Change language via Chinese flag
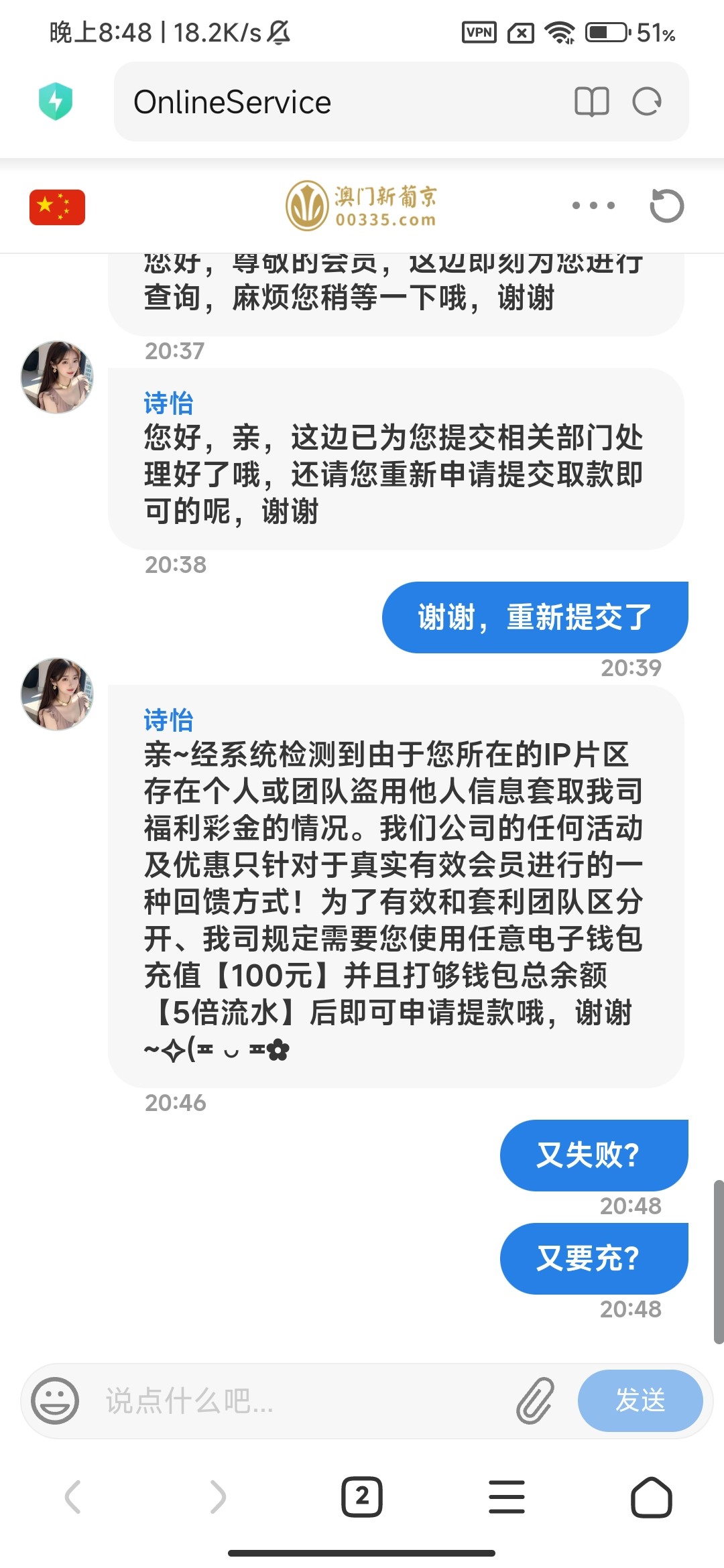Image resolution: width=724 pixels, height=1568 pixels. tap(57, 206)
